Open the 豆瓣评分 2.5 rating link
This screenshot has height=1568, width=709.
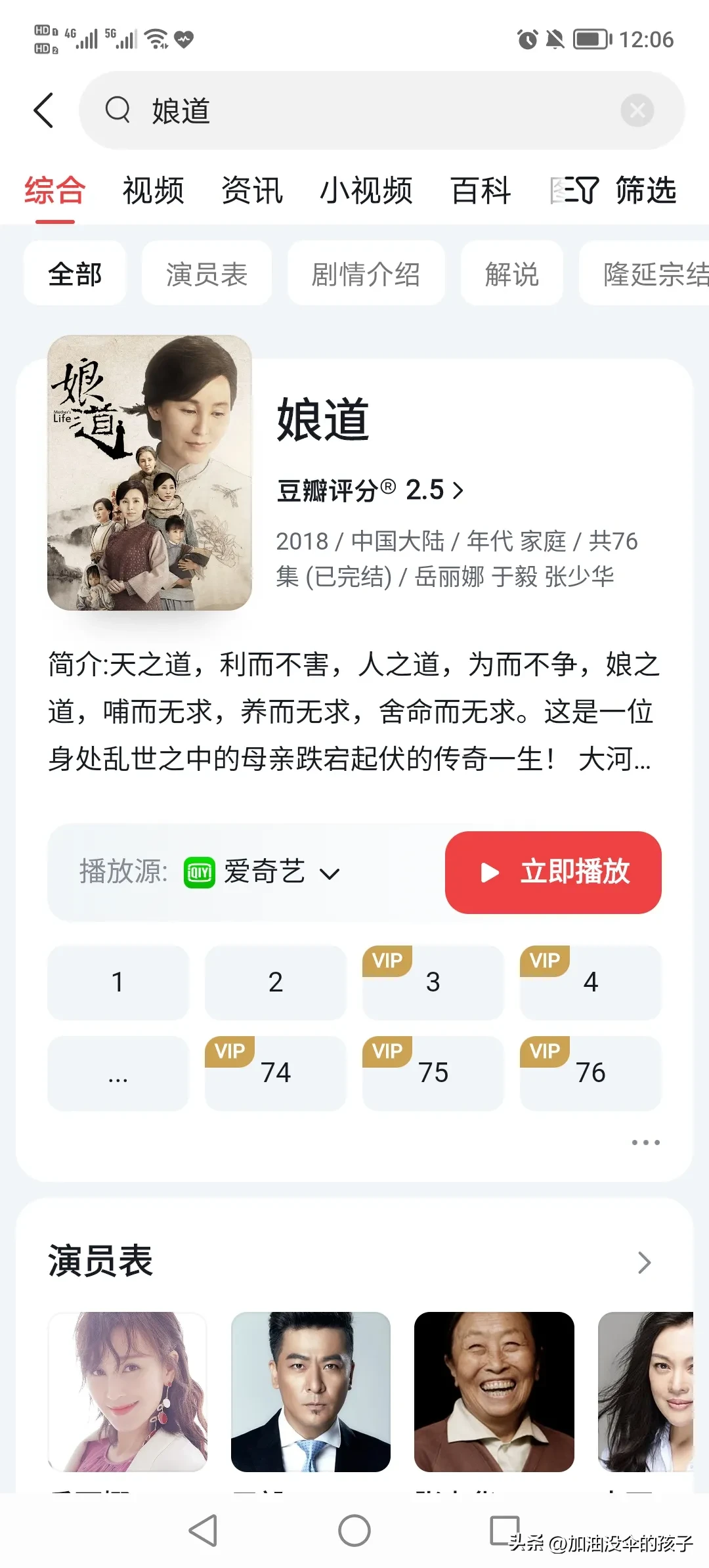pos(370,490)
